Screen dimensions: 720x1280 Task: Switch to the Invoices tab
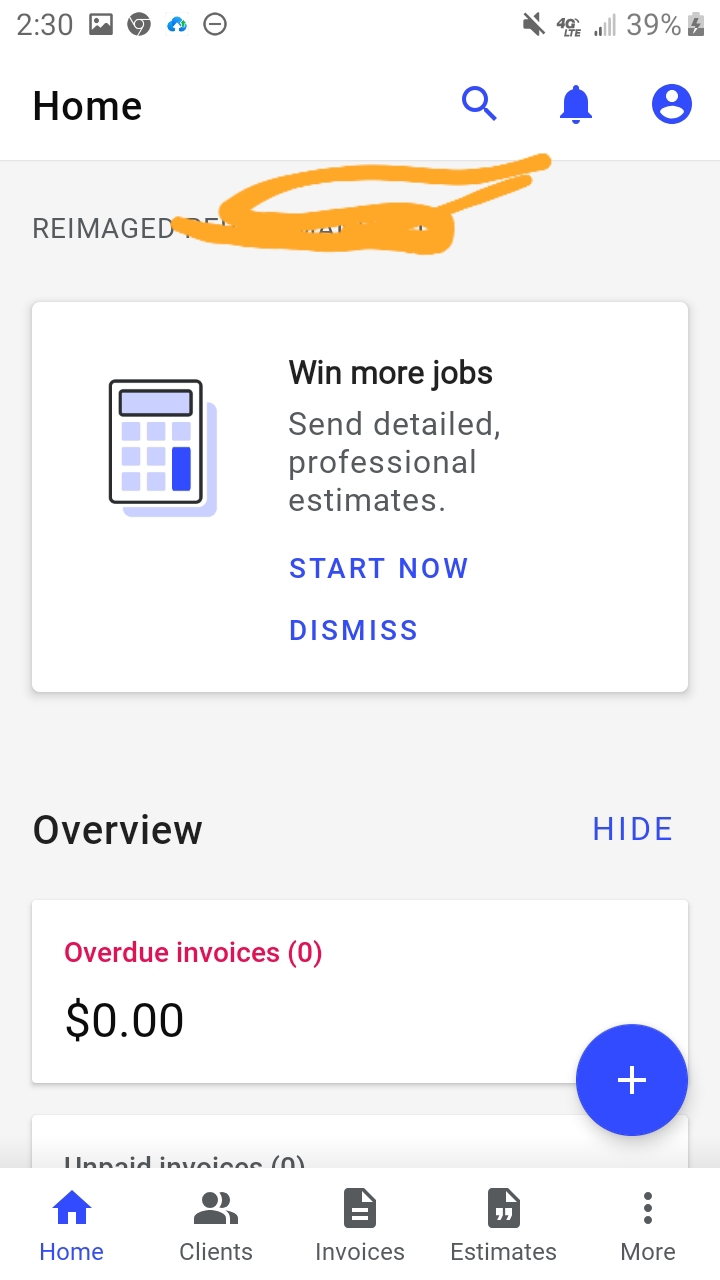coord(360,1226)
